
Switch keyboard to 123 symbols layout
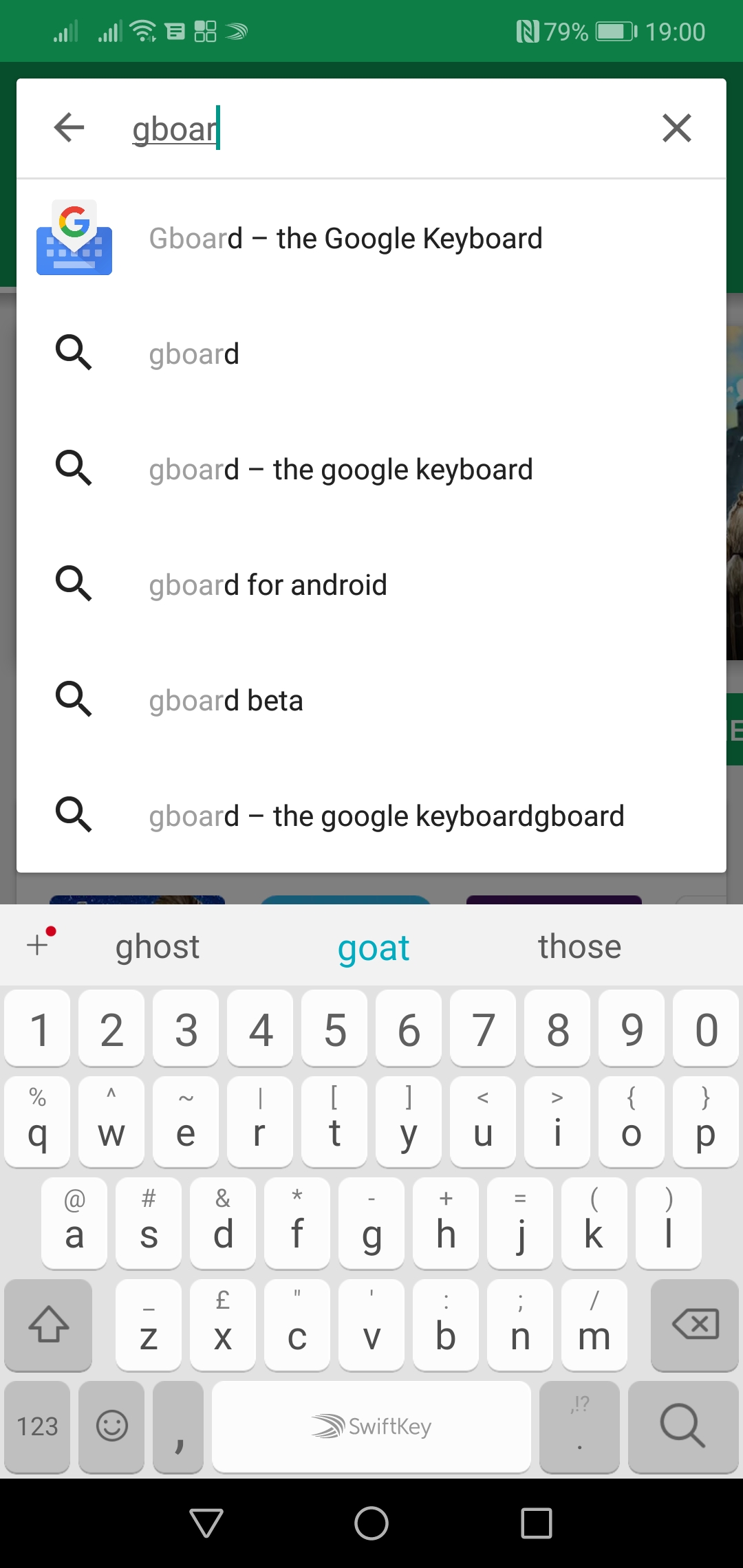pos(37,1426)
